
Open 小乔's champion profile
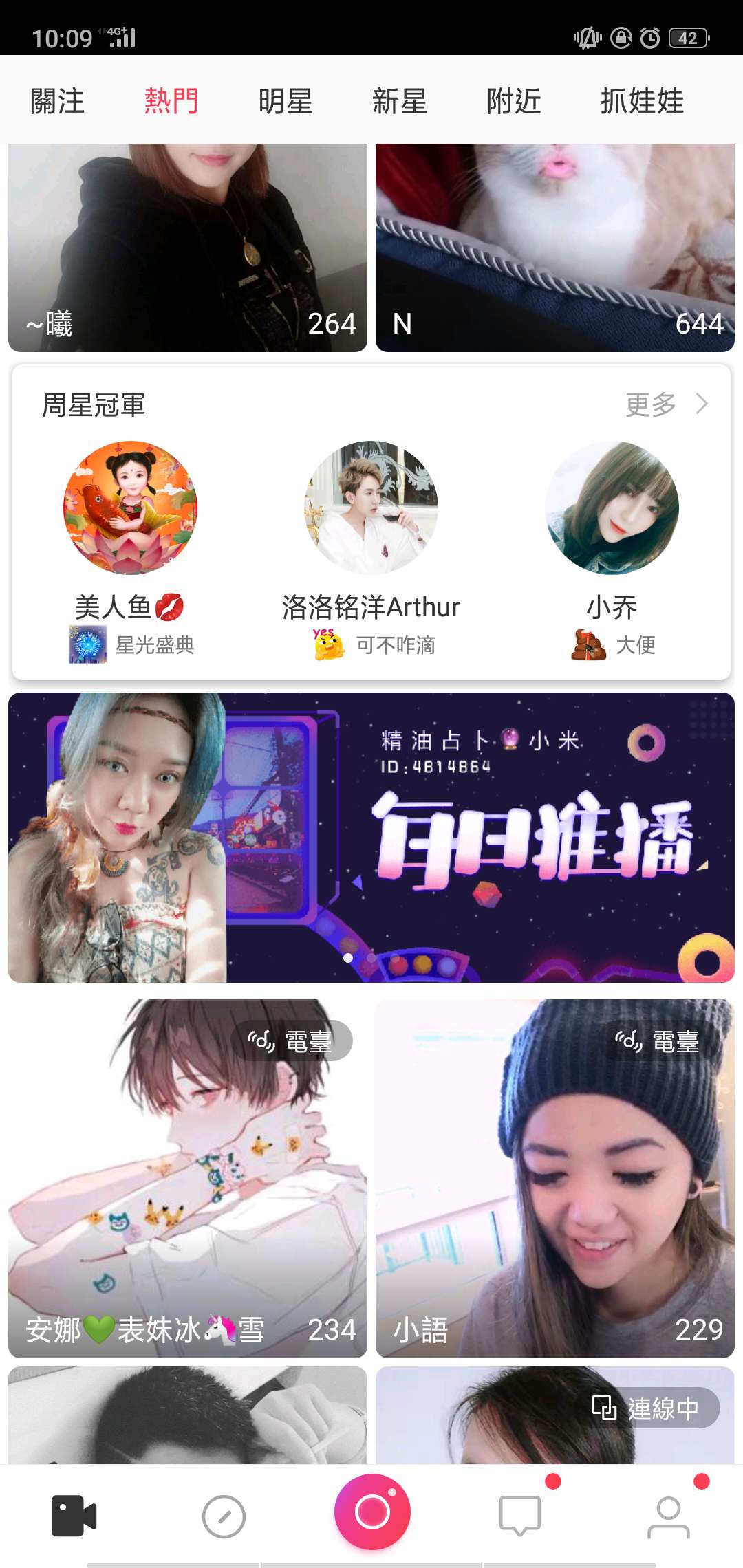tap(612, 508)
